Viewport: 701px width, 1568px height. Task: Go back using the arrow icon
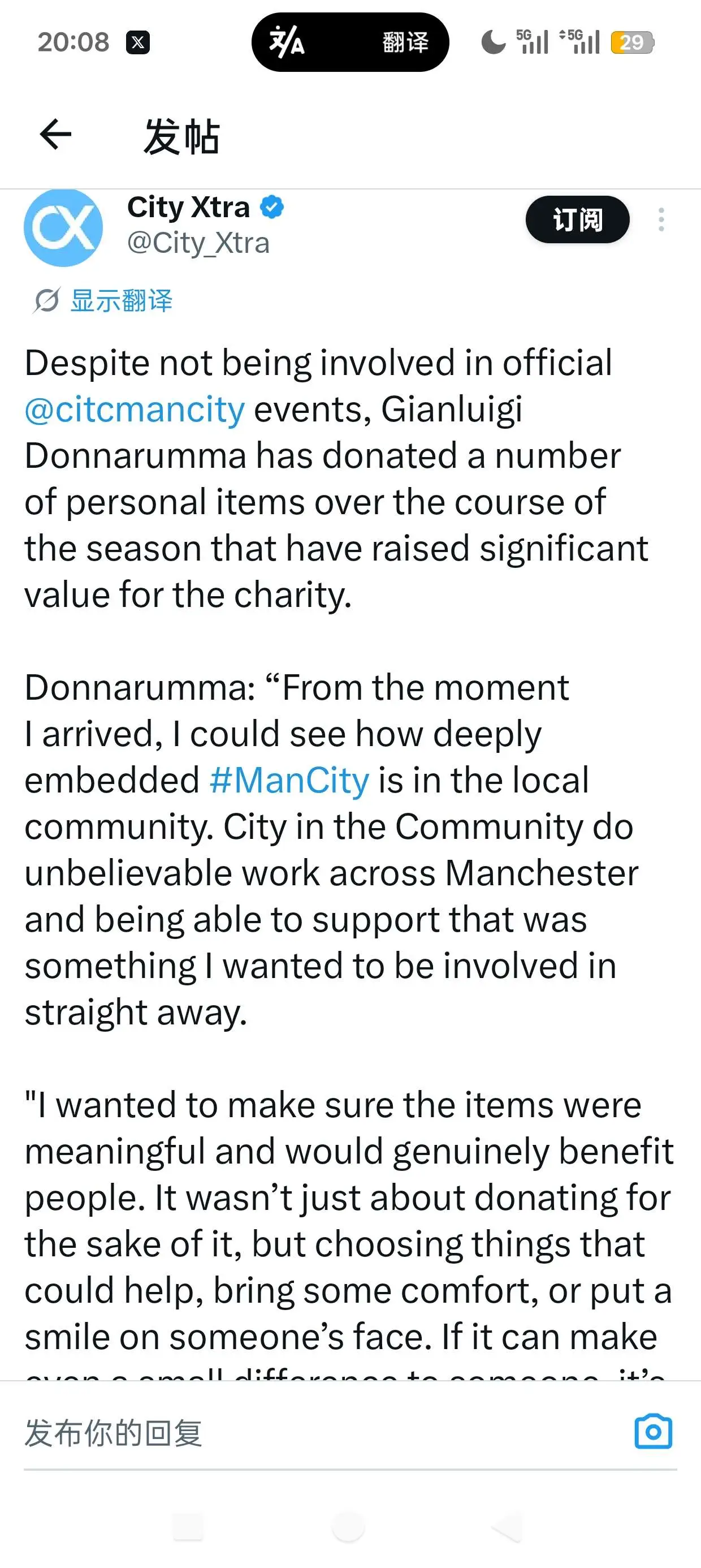coord(55,135)
